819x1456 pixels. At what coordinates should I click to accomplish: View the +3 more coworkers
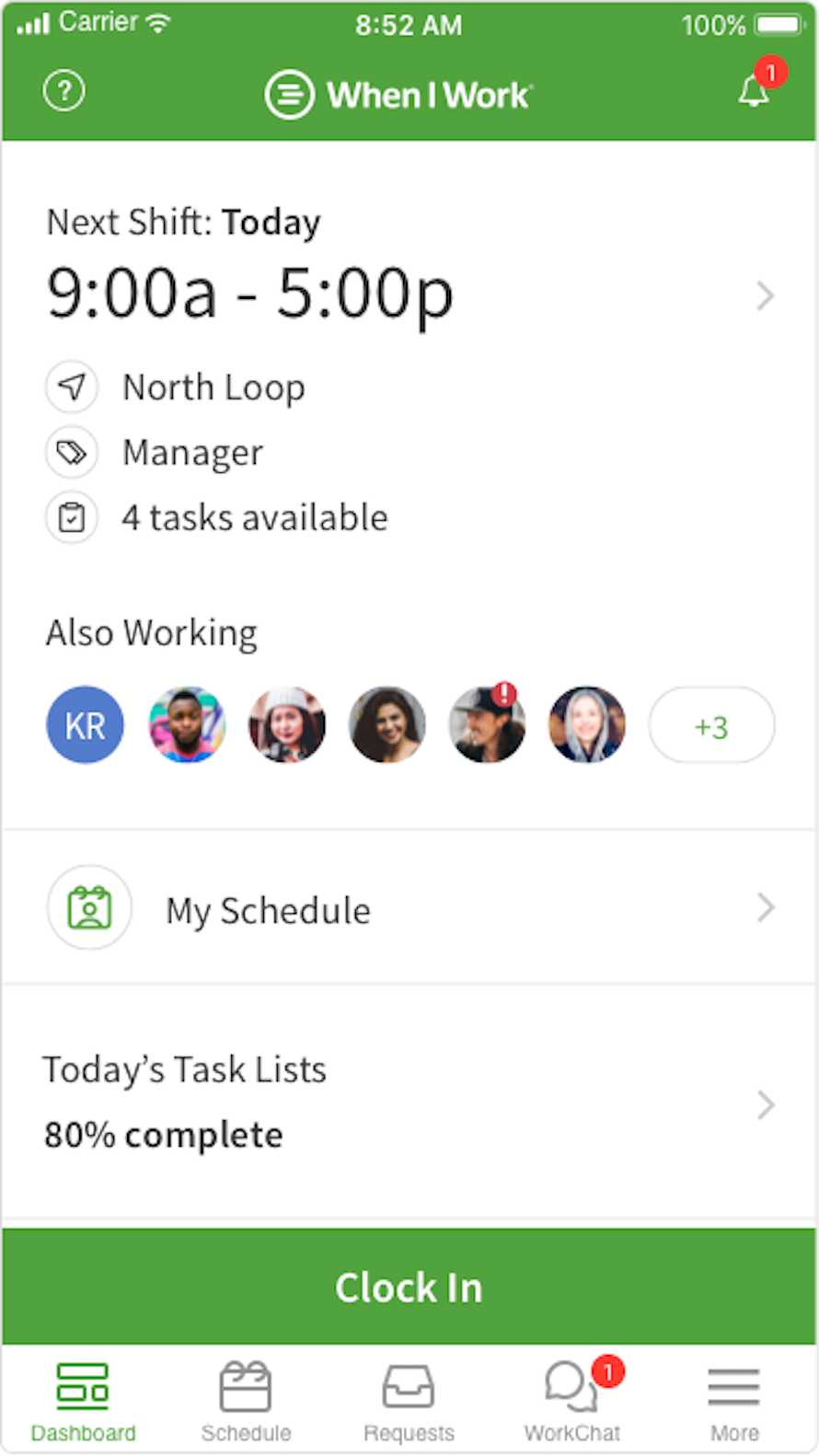[711, 725]
